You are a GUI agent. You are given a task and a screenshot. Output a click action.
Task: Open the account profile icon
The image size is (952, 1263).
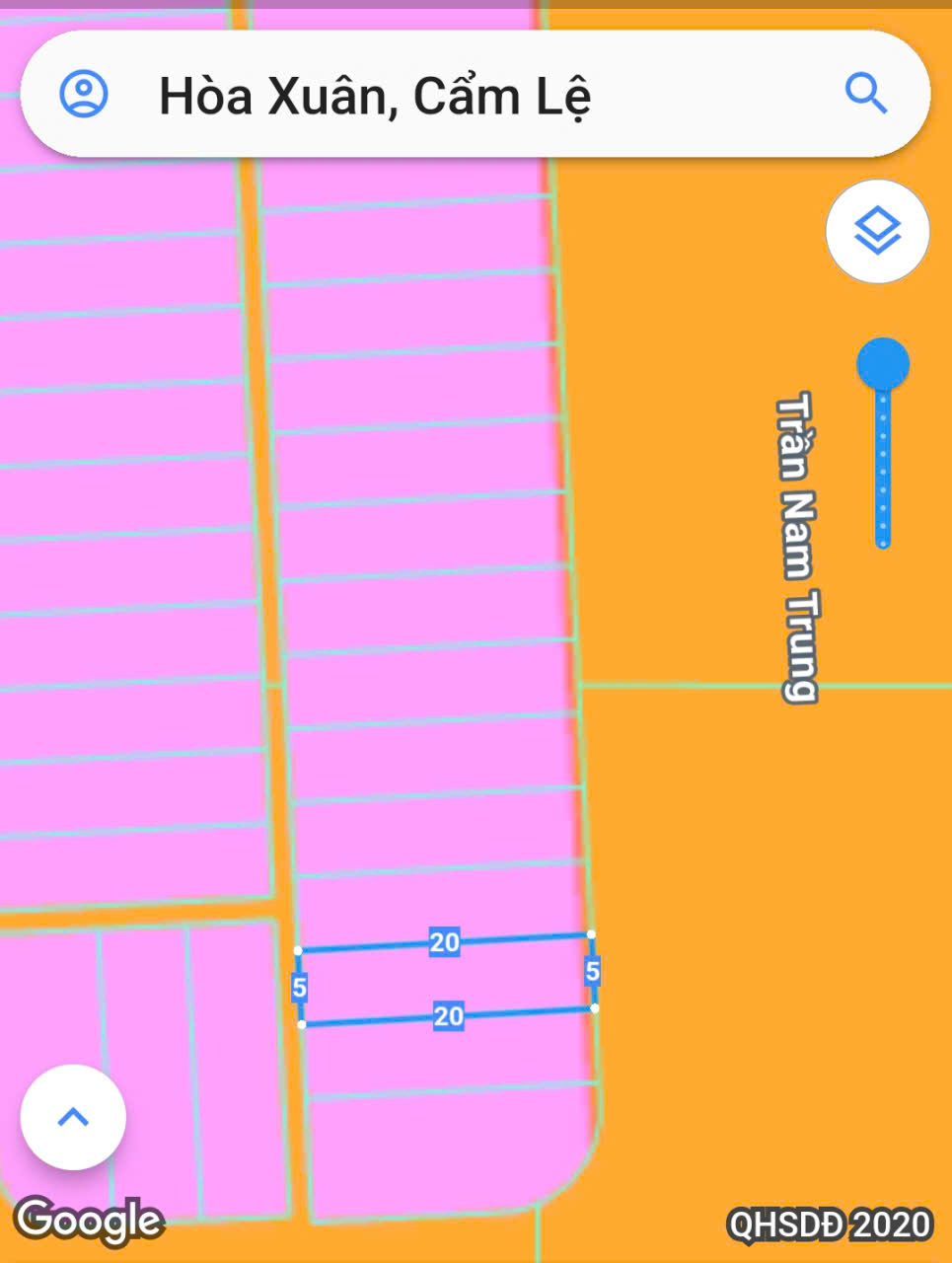84,94
